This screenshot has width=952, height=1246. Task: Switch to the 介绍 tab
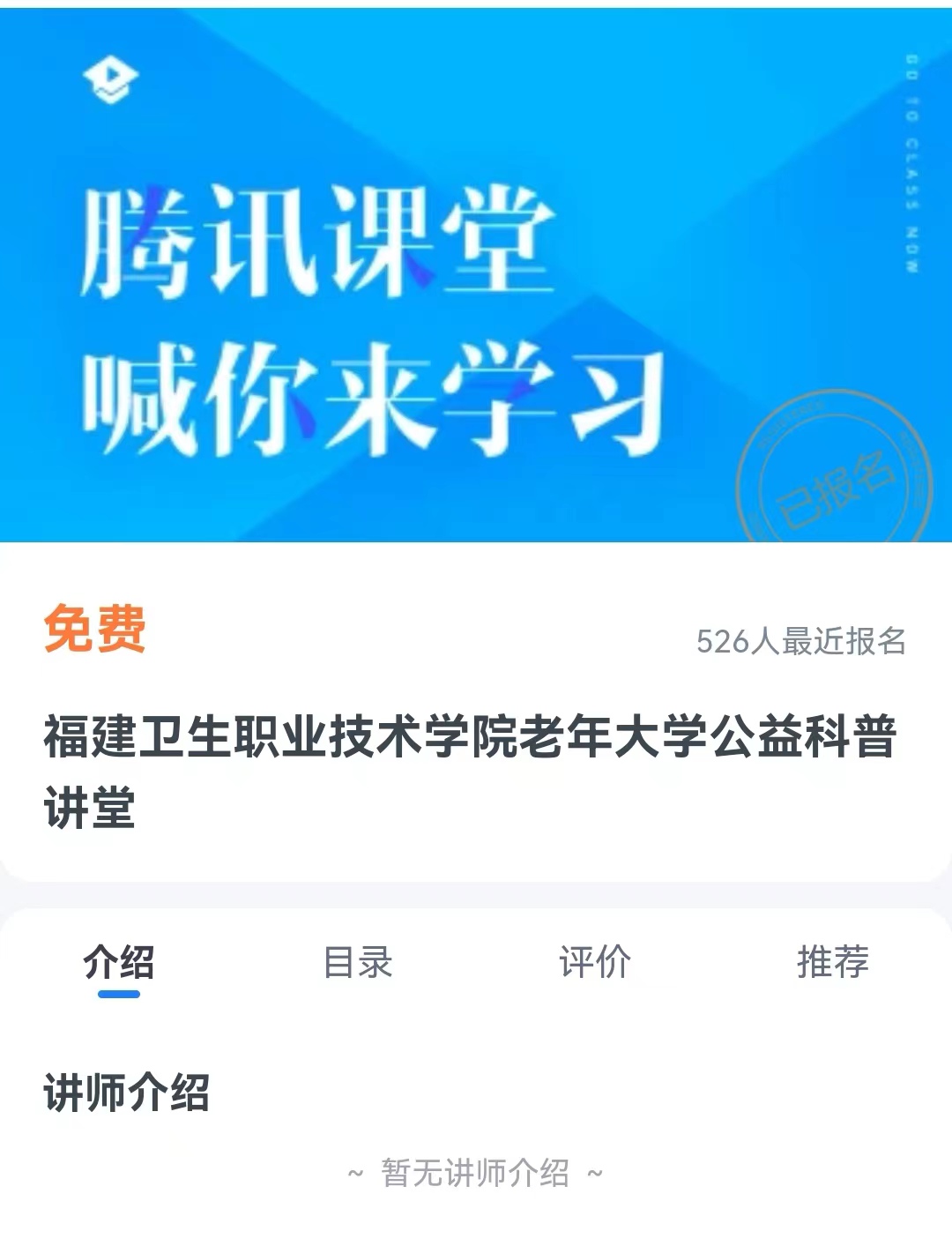click(x=119, y=962)
